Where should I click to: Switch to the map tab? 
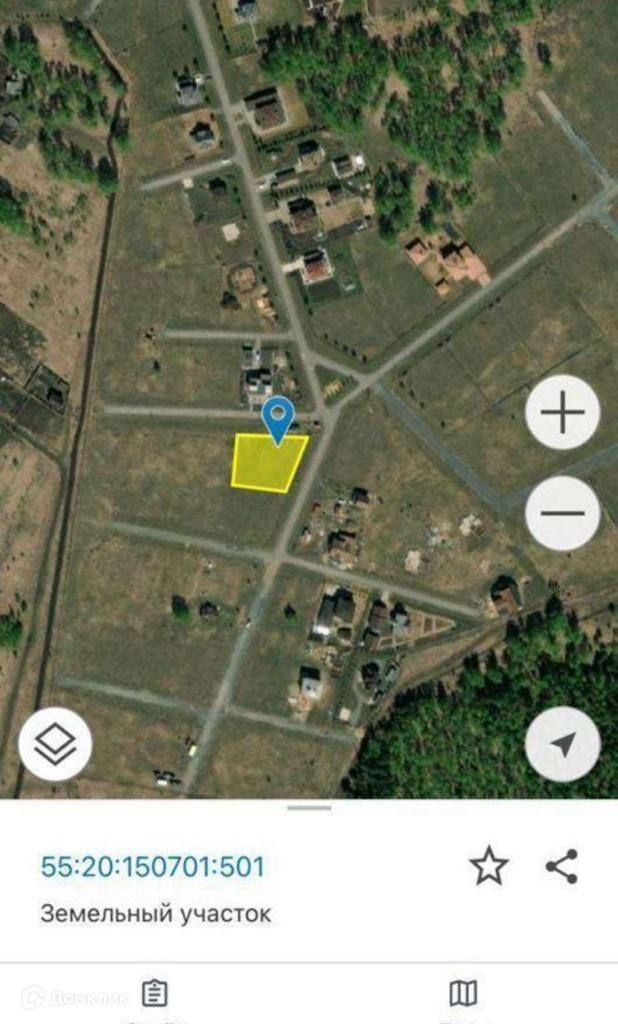pos(463,994)
